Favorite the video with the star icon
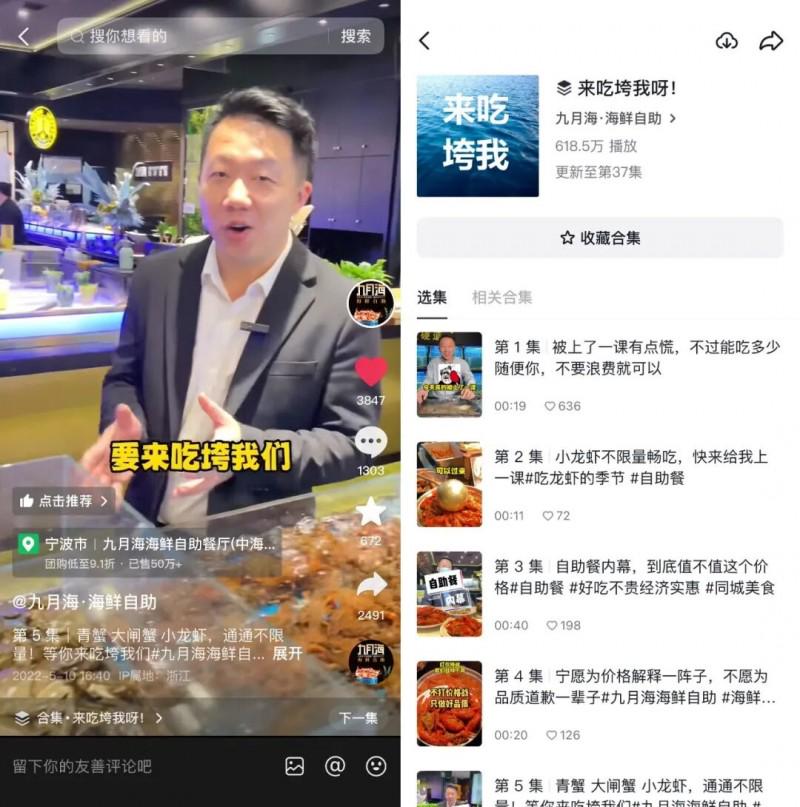The image size is (800, 807). 370,512
